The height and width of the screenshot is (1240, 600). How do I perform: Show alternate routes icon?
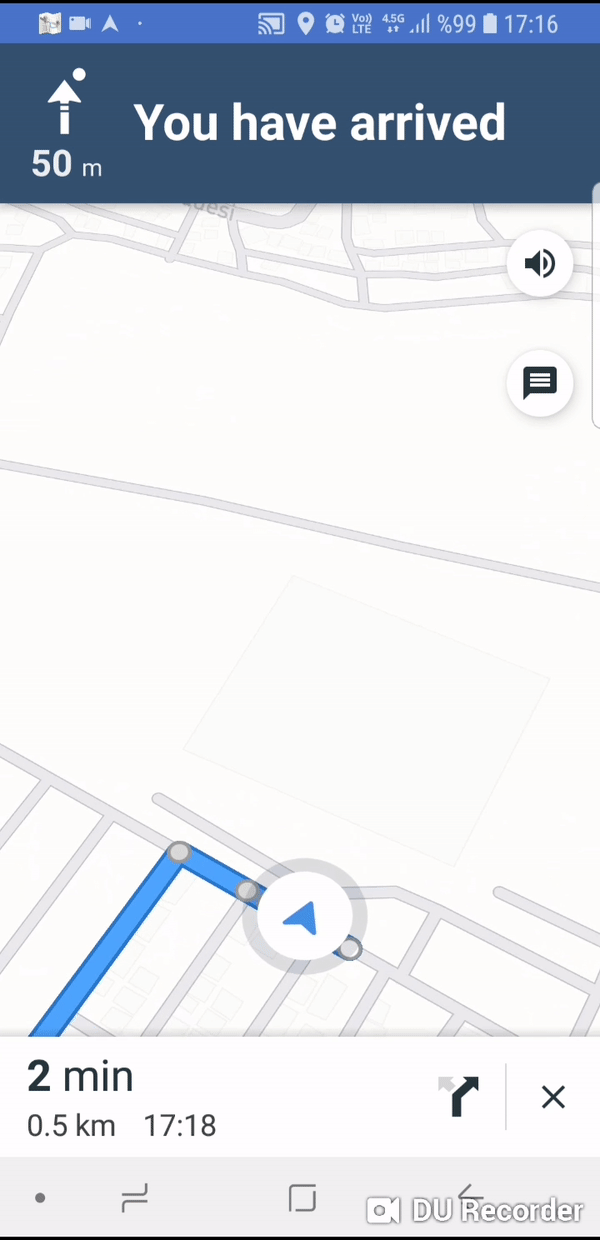[x=459, y=1096]
